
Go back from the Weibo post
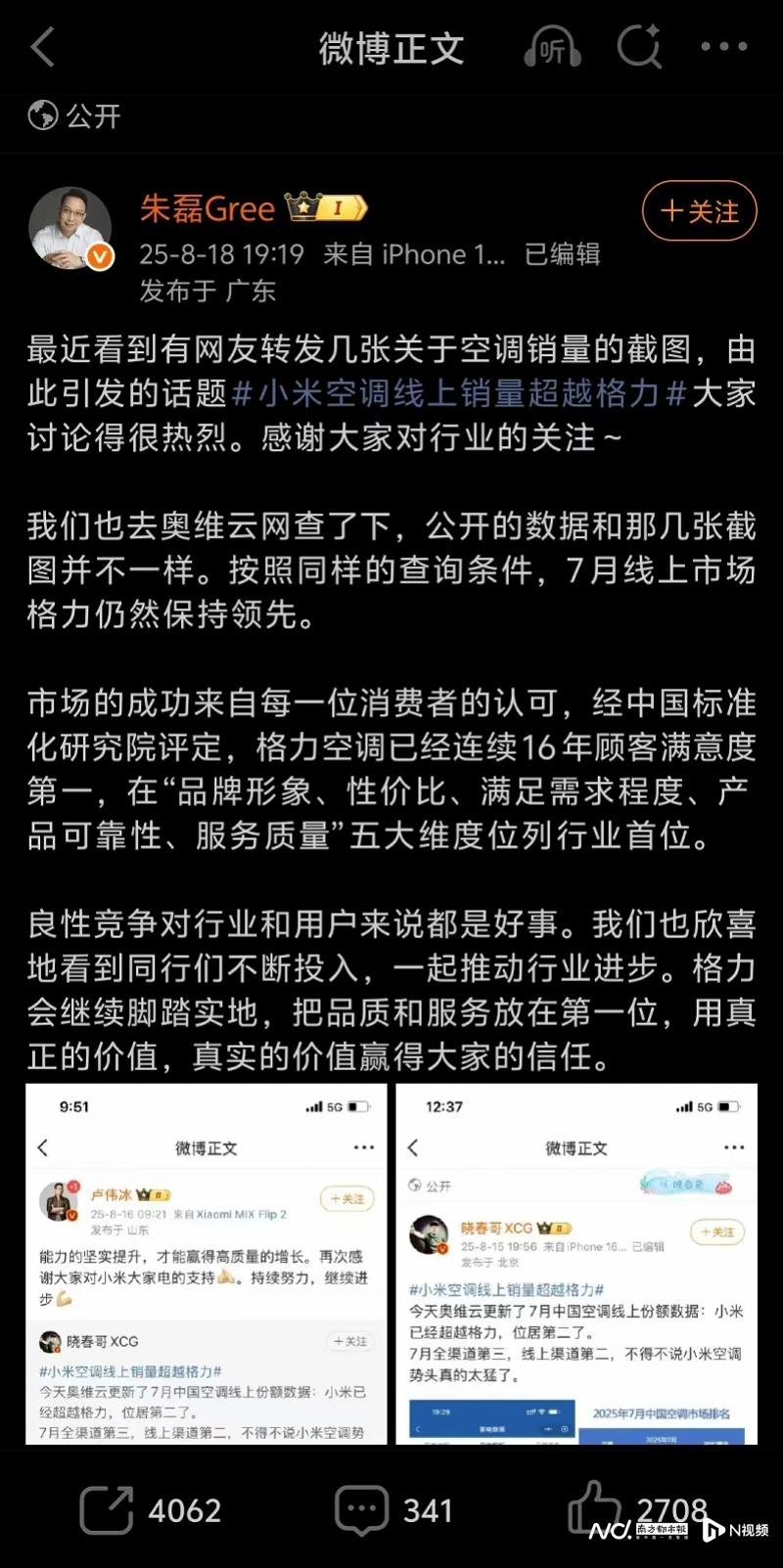[42, 46]
